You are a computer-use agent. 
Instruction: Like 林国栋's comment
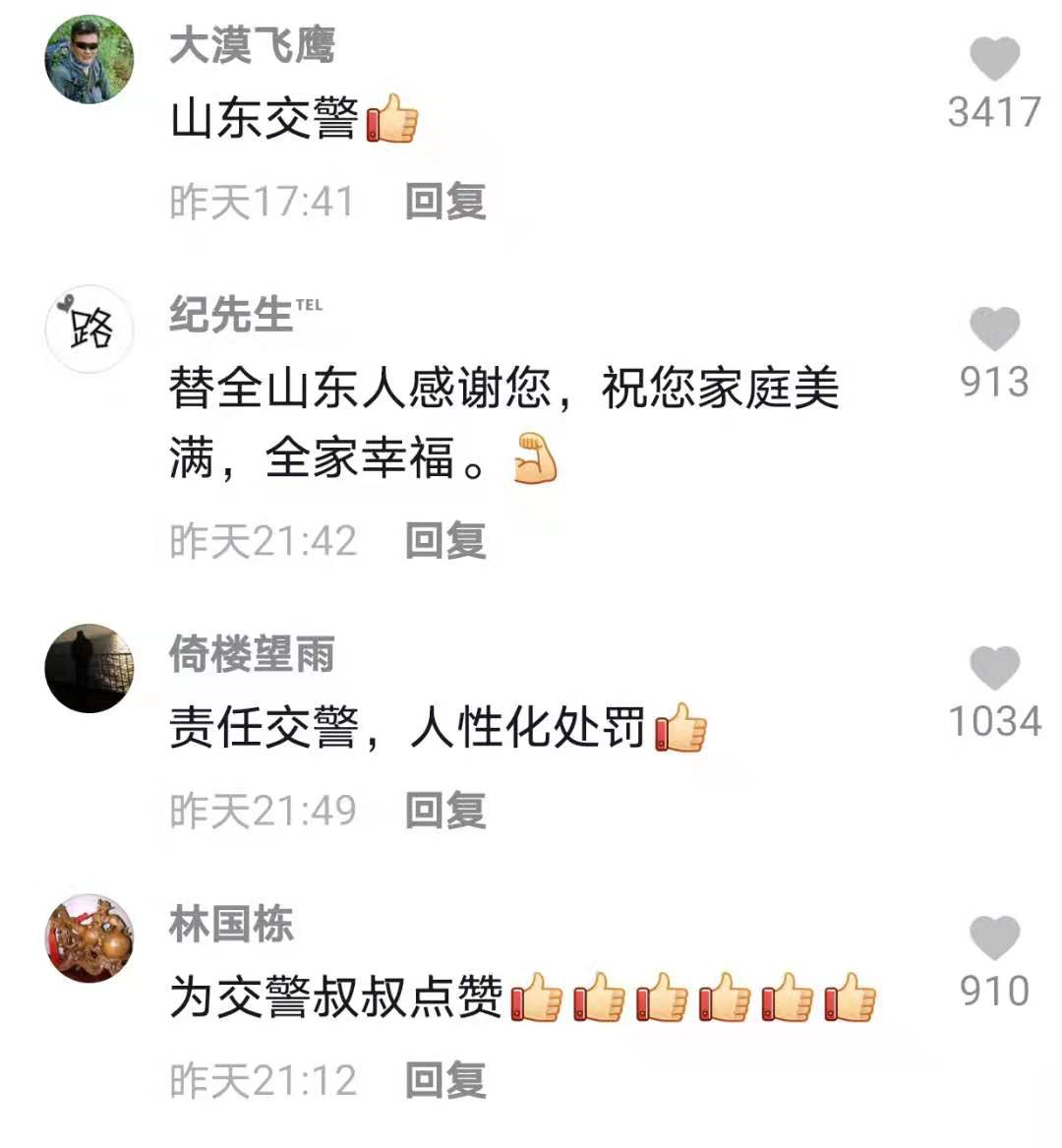[x=994, y=938]
